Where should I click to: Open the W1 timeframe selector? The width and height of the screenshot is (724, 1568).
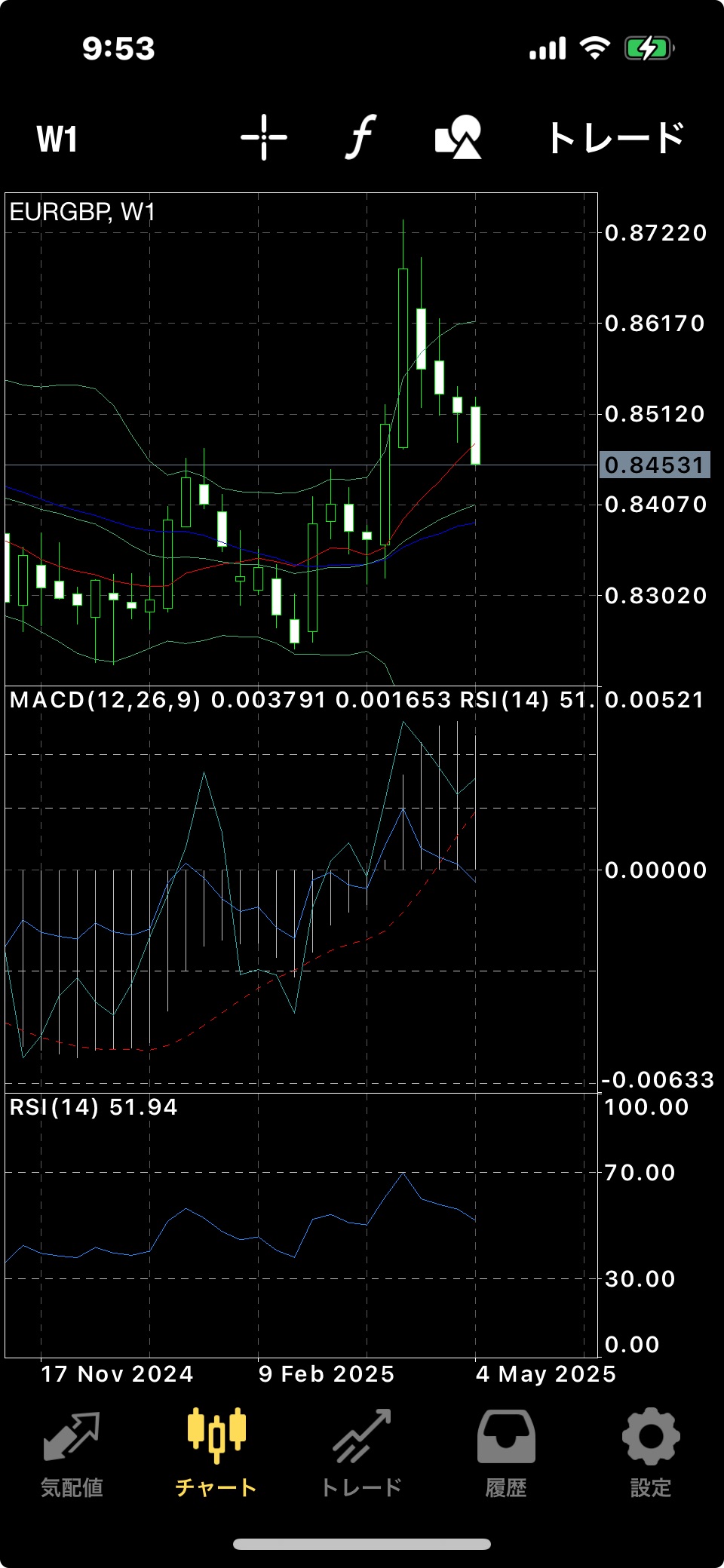click(x=57, y=139)
